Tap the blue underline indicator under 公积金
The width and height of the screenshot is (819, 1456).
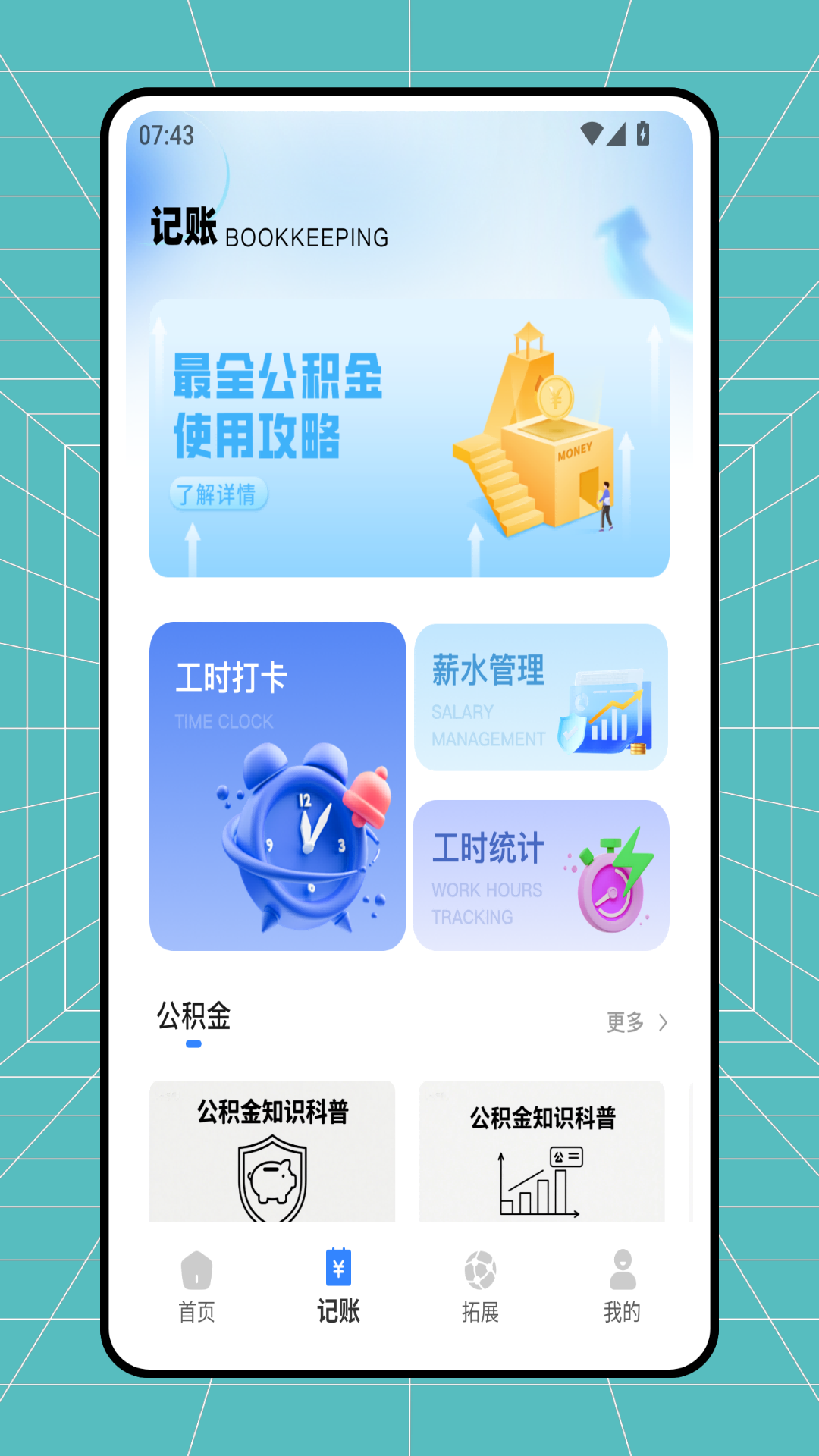(x=194, y=1043)
